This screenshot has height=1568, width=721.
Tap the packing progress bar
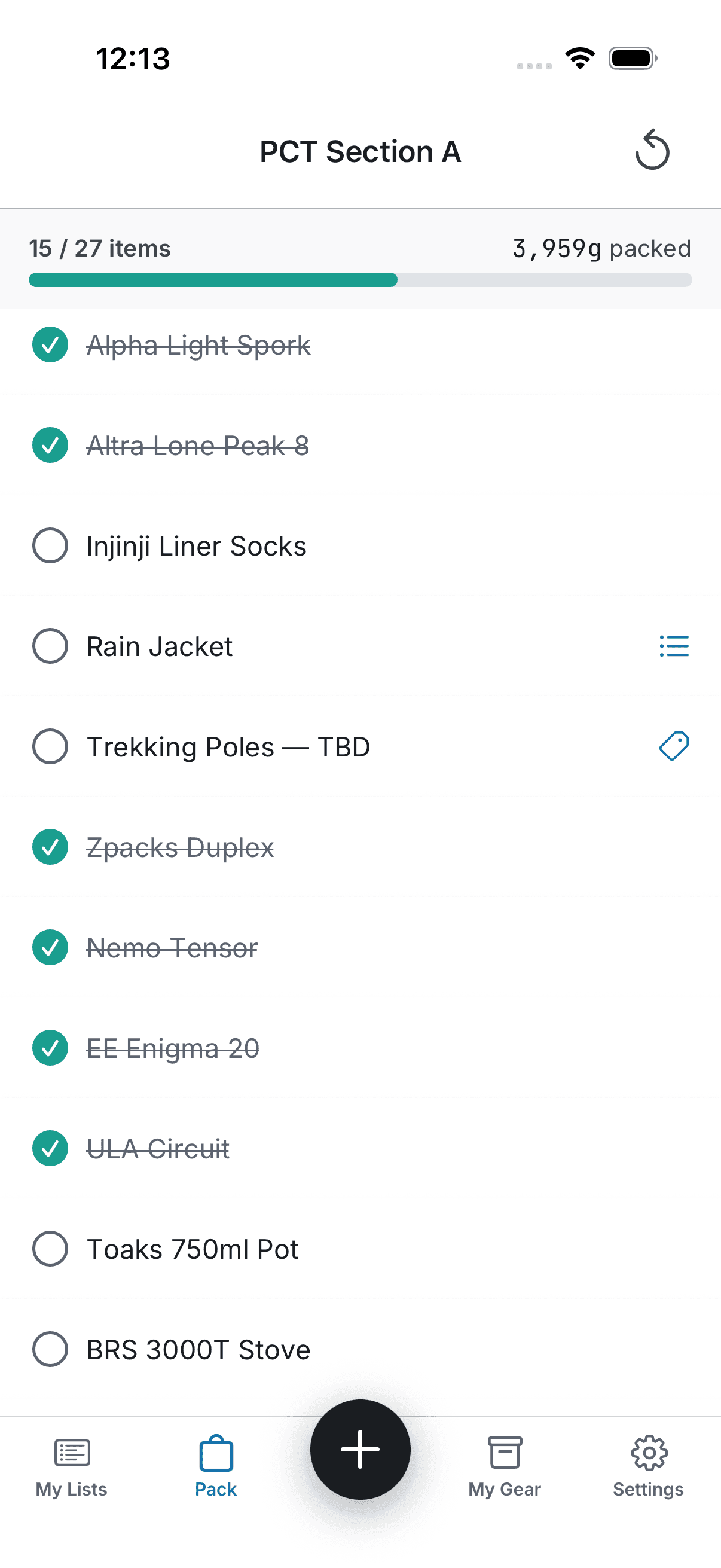click(x=360, y=280)
